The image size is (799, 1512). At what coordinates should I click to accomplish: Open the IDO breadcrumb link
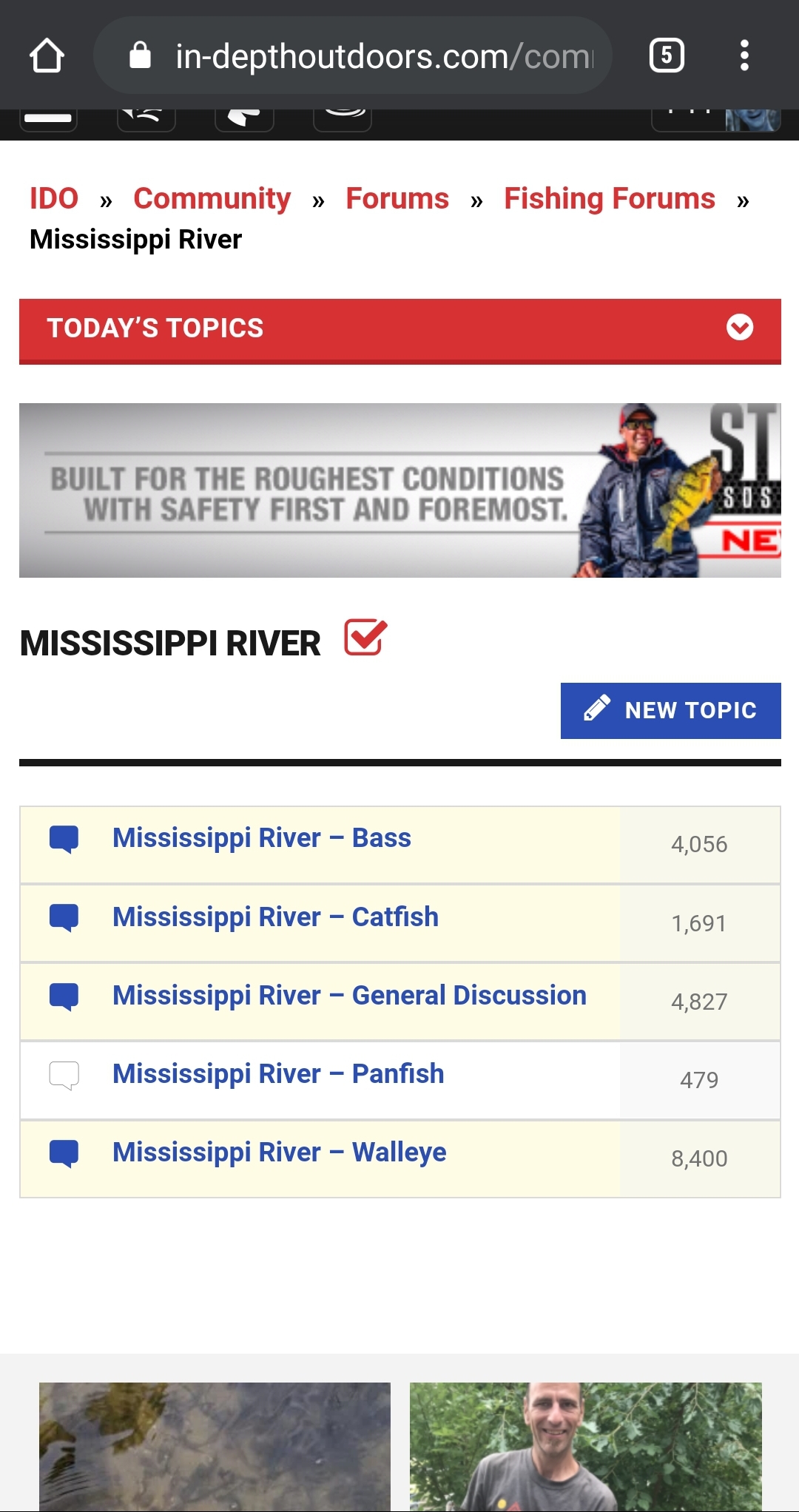coord(54,198)
